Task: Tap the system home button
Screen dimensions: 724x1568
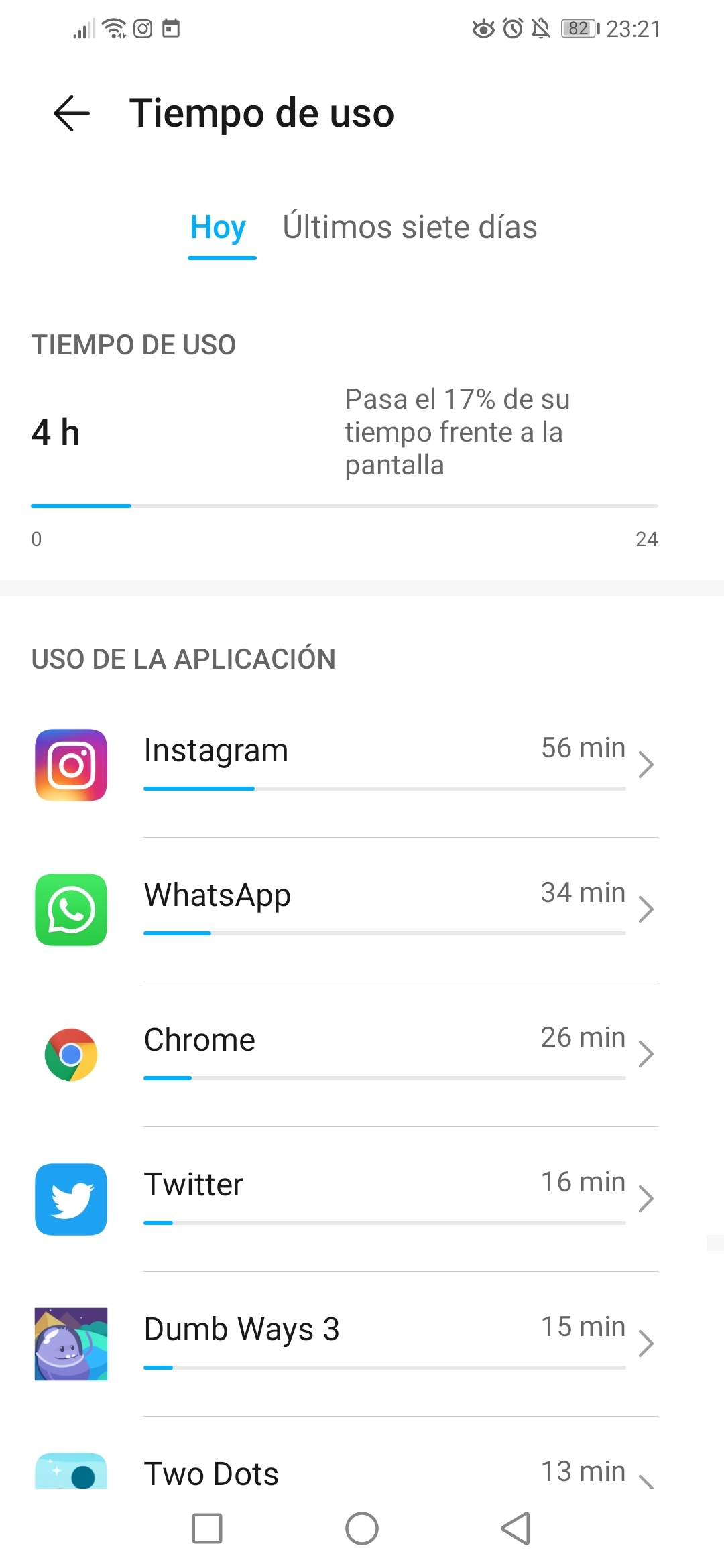Action: click(362, 1528)
